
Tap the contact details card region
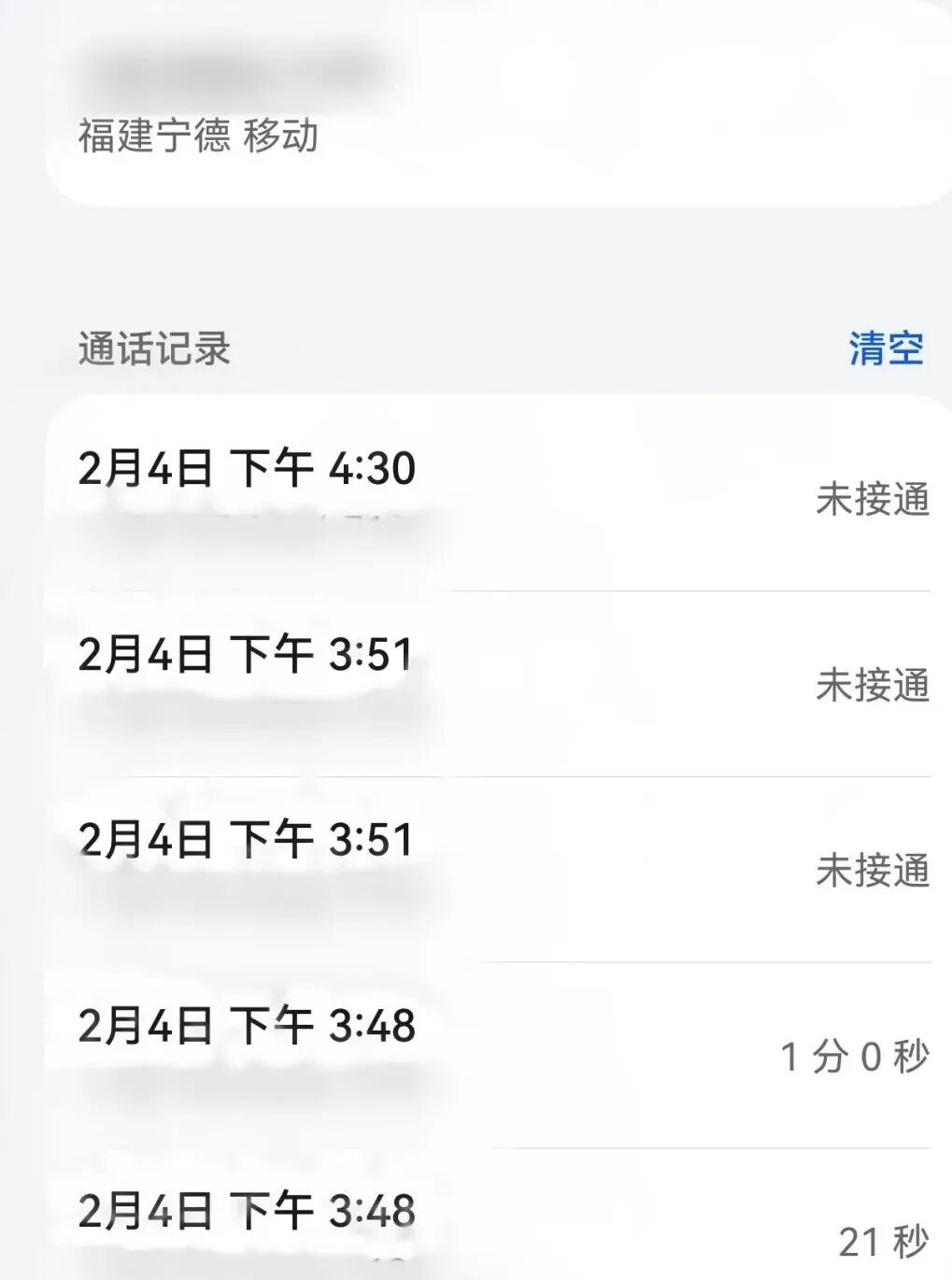467,103
